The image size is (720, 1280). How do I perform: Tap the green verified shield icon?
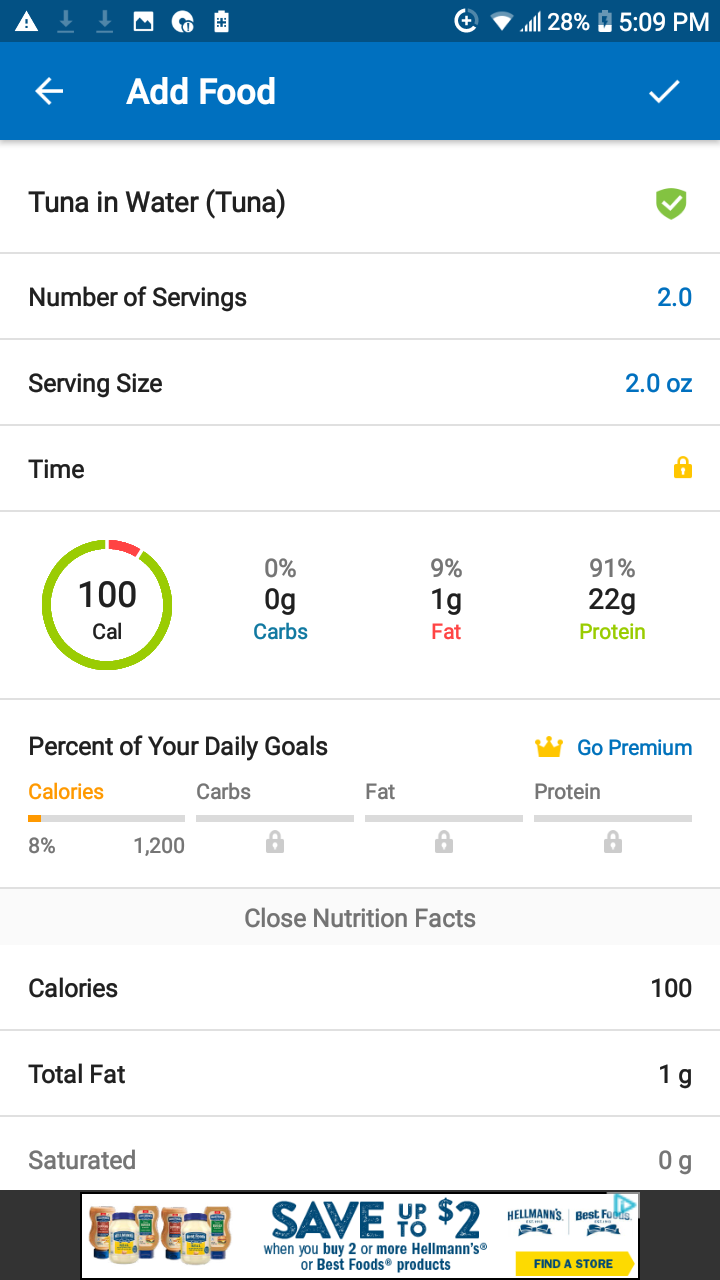[x=671, y=204]
